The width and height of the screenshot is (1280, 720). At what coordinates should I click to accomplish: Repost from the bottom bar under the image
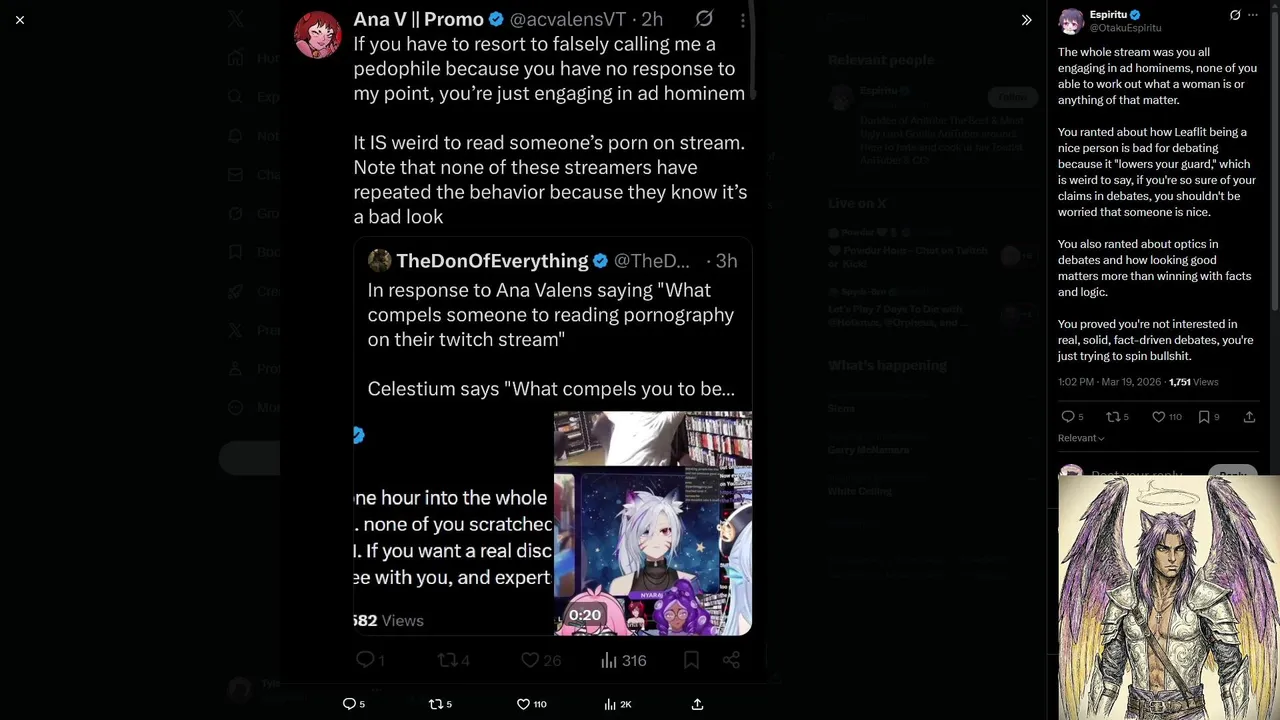[435, 704]
